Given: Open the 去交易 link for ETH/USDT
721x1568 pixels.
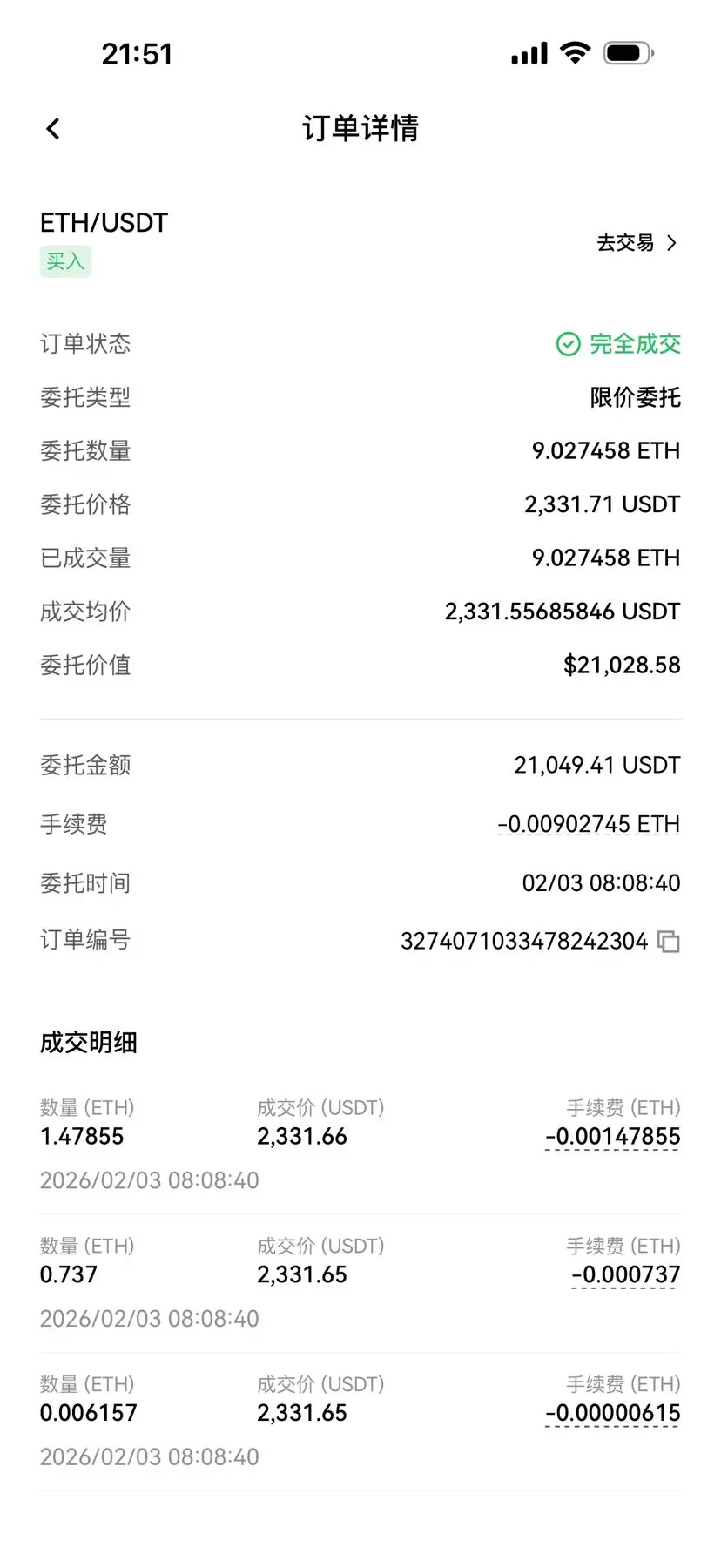Looking at the screenshot, I should (x=636, y=243).
